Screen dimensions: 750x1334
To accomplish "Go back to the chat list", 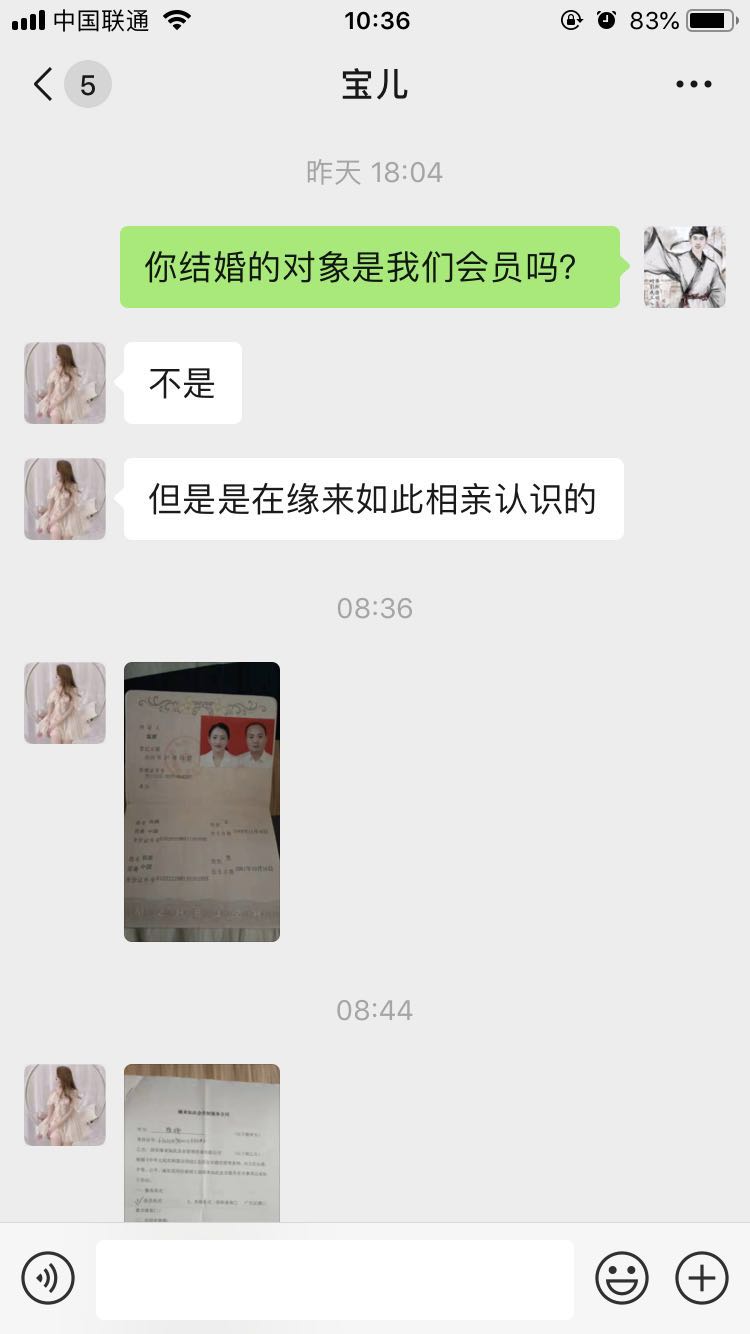I will 43,85.
